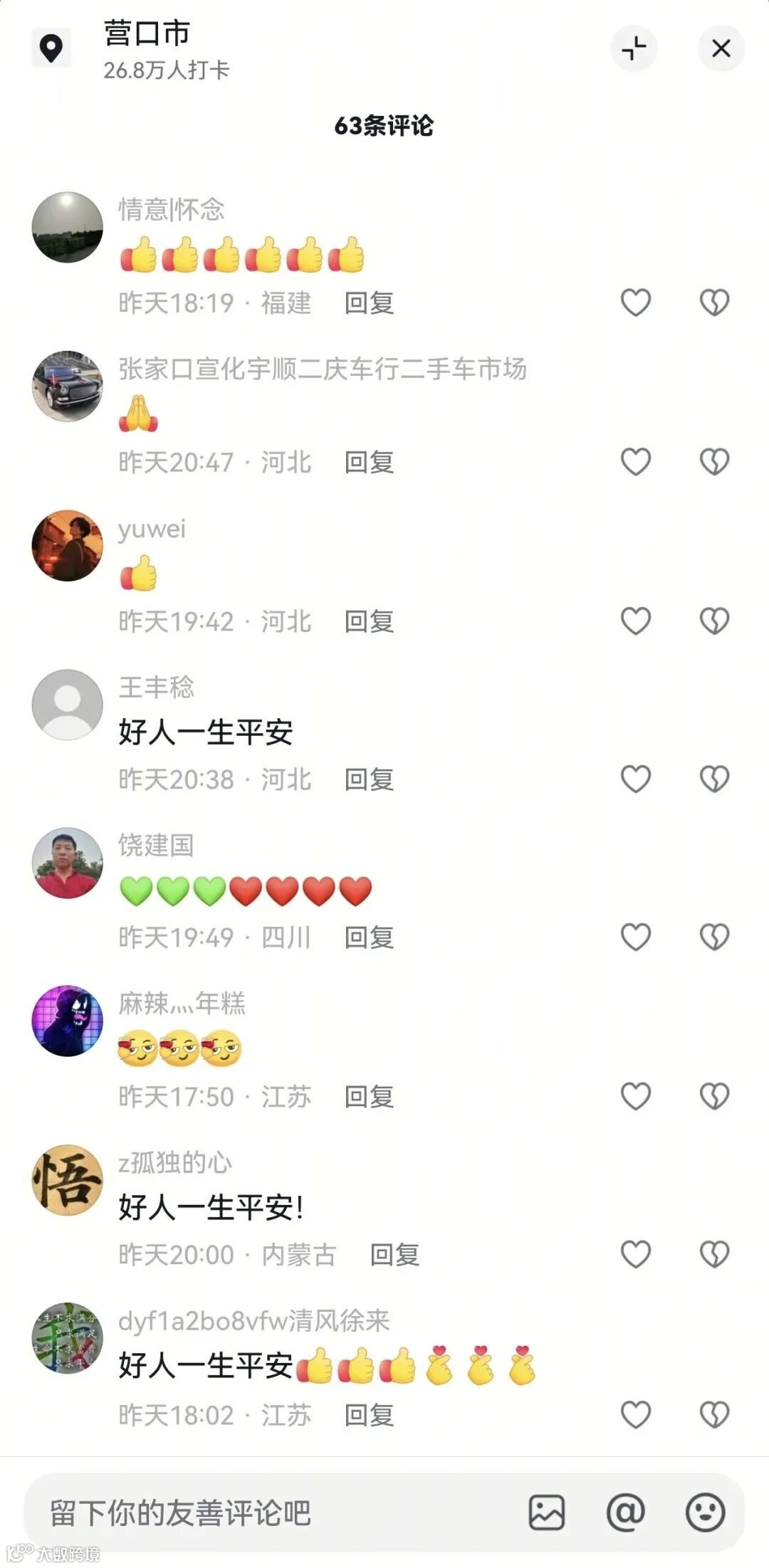Screen dimensions: 769x1568
Task: Open yuwei's profile avatar
Action: point(68,547)
